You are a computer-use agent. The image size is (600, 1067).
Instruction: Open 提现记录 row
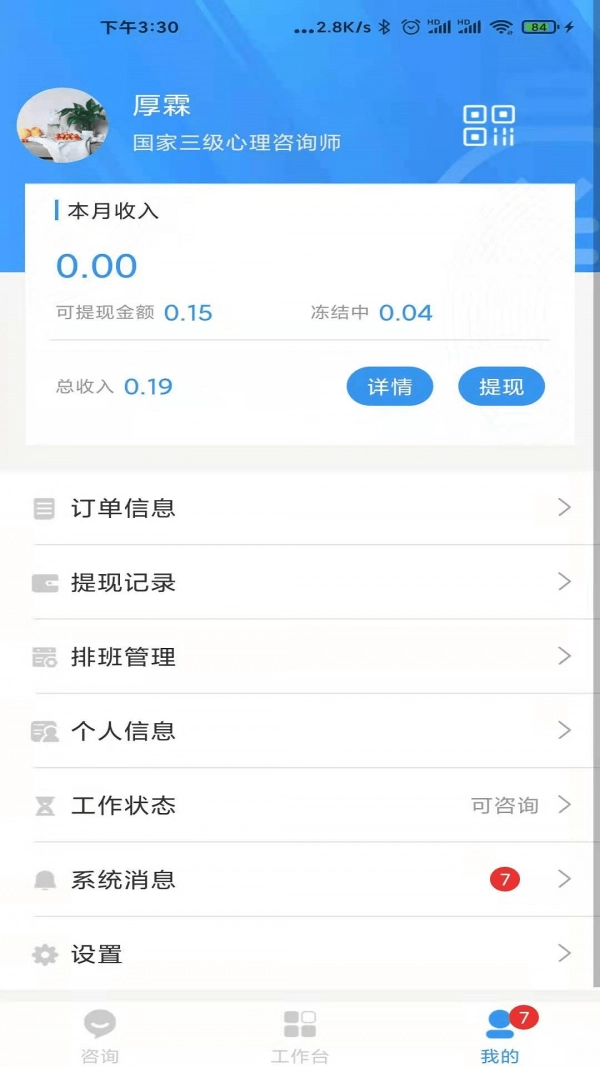coord(300,582)
